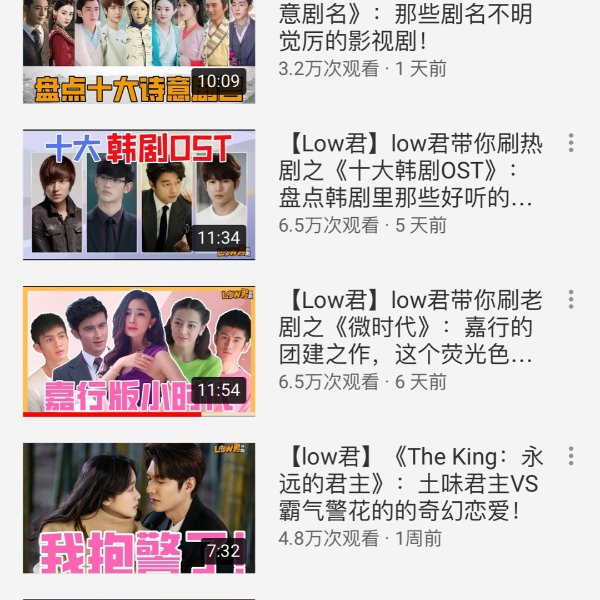Open video titled 那些剧名不明觉厉的影视剧
Viewport: 600px width, 600px height.
410,28
